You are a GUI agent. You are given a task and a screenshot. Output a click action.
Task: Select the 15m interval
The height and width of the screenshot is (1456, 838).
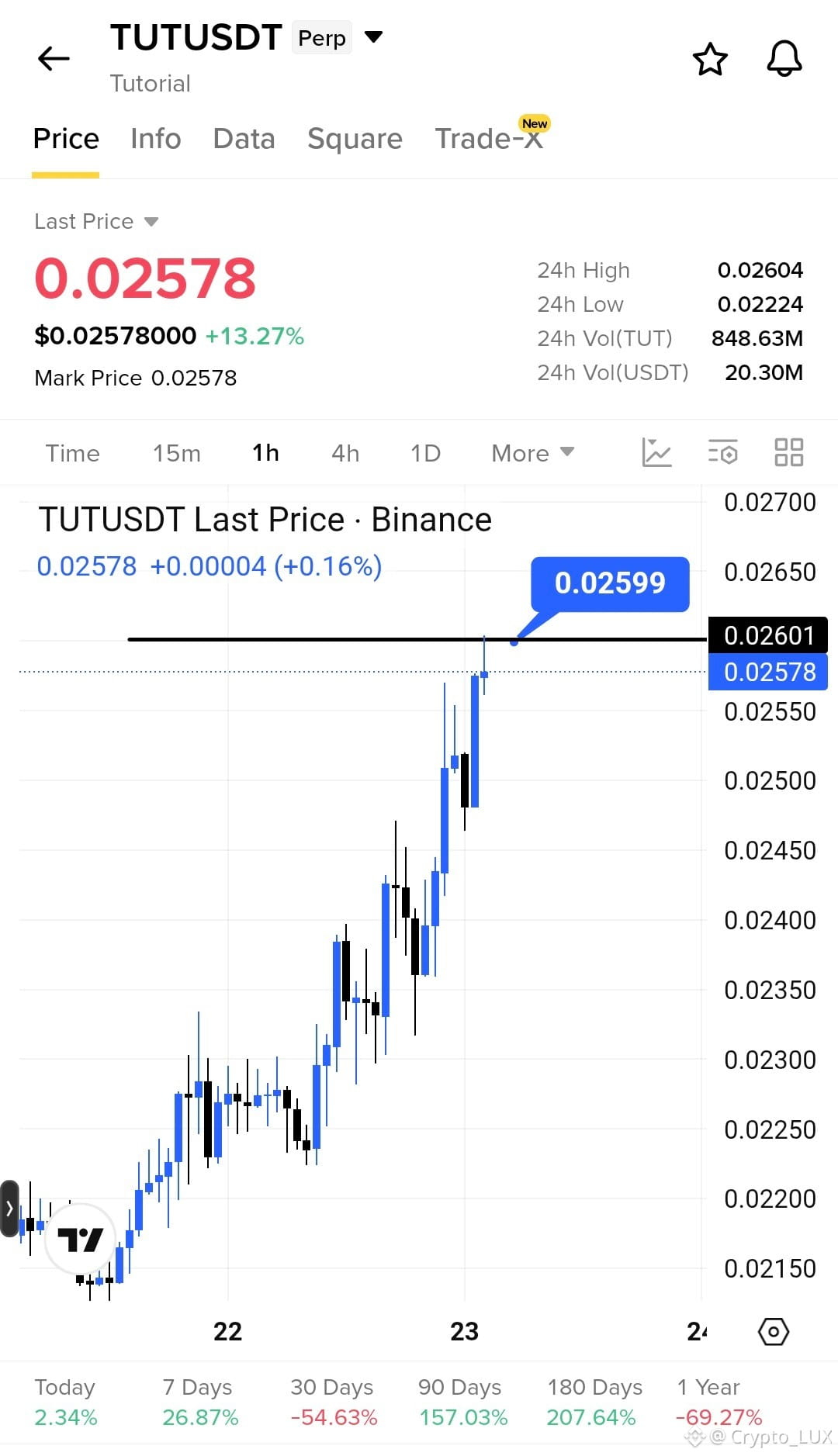point(177,453)
